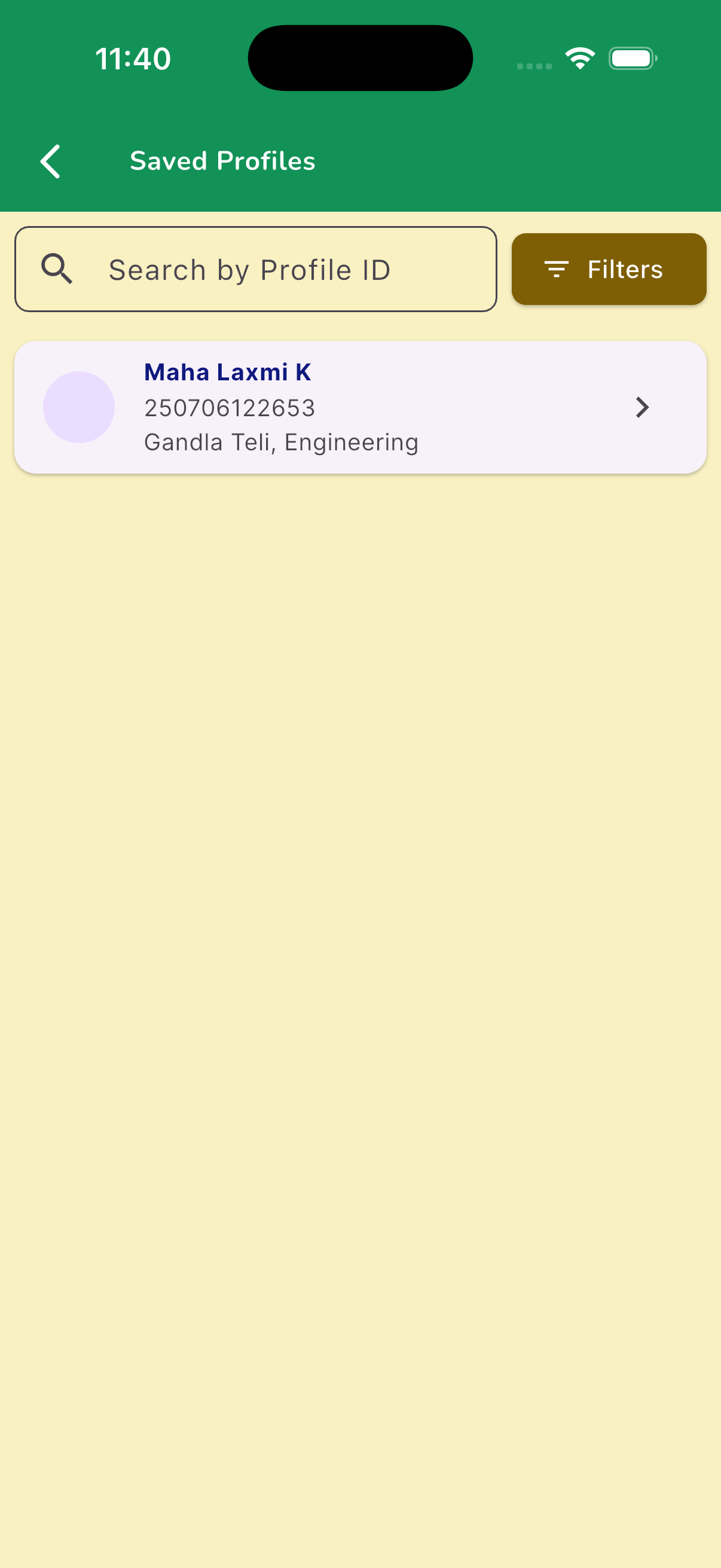
Task: Open Maha Laxmi K's saved profile
Action: click(359, 407)
